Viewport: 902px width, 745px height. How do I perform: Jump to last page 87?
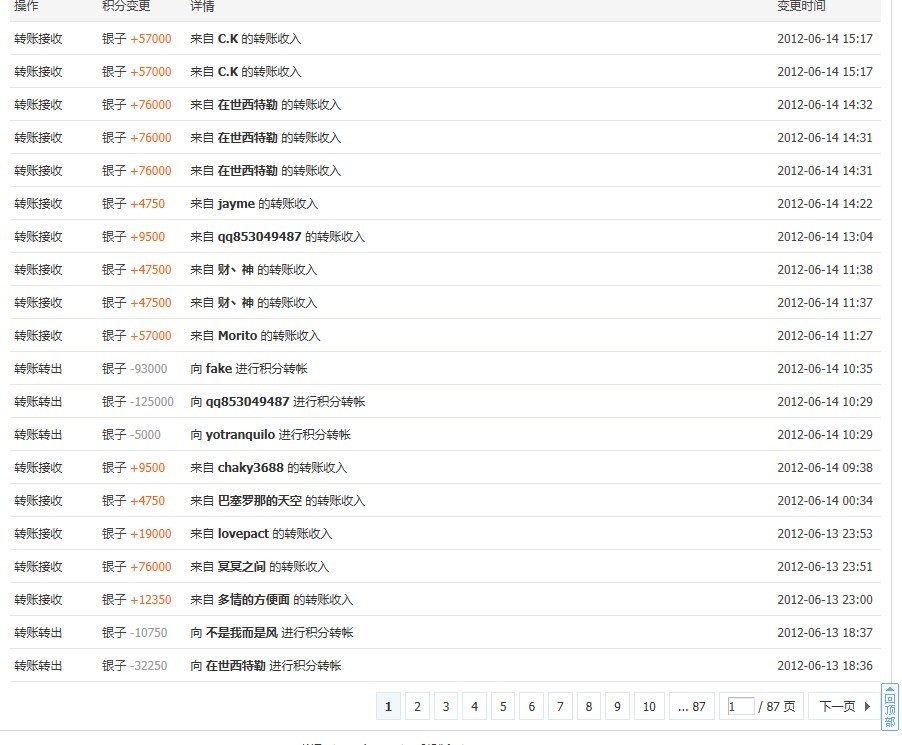692,706
